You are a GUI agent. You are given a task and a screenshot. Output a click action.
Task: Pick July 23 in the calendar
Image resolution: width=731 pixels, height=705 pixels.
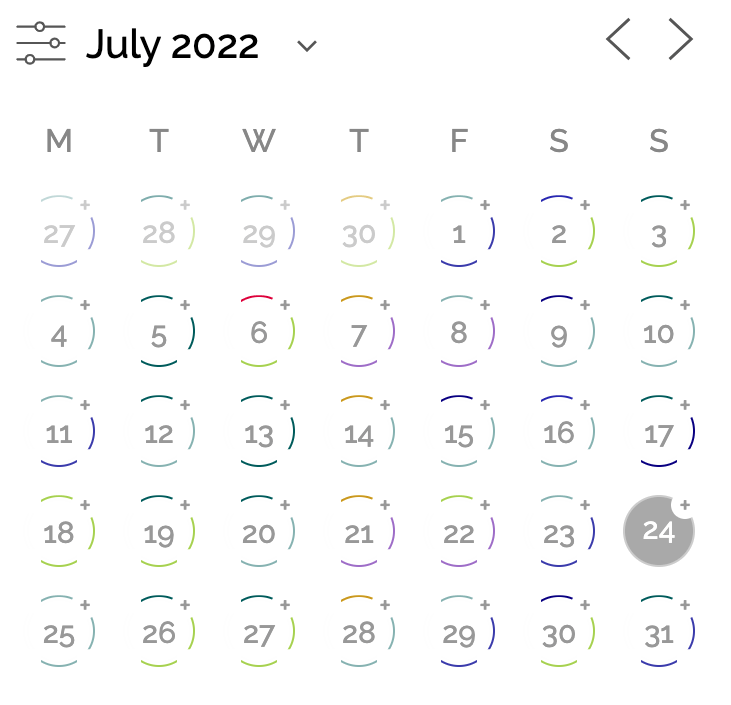[x=559, y=533]
